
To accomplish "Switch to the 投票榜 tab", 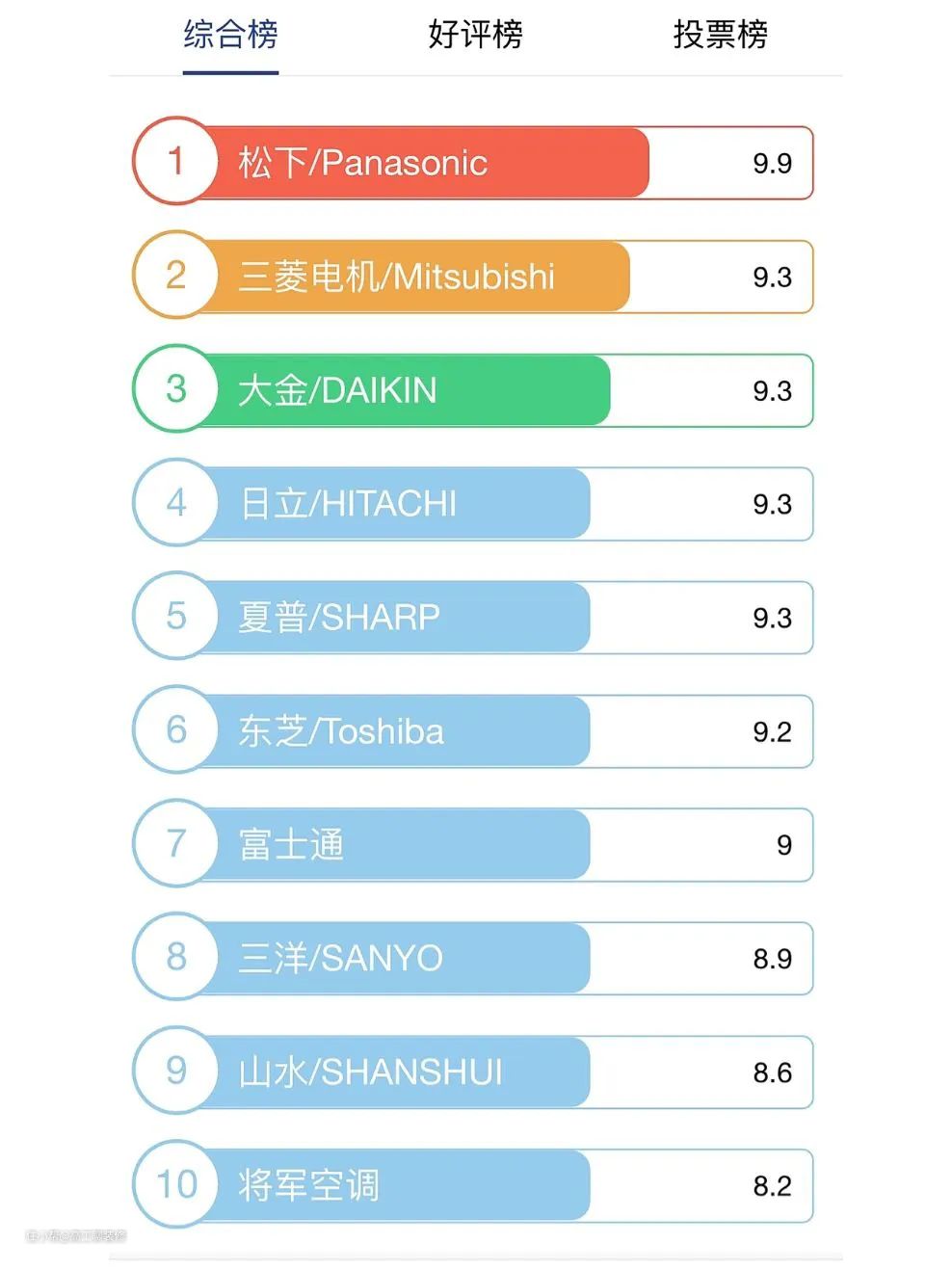I will (720, 35).
